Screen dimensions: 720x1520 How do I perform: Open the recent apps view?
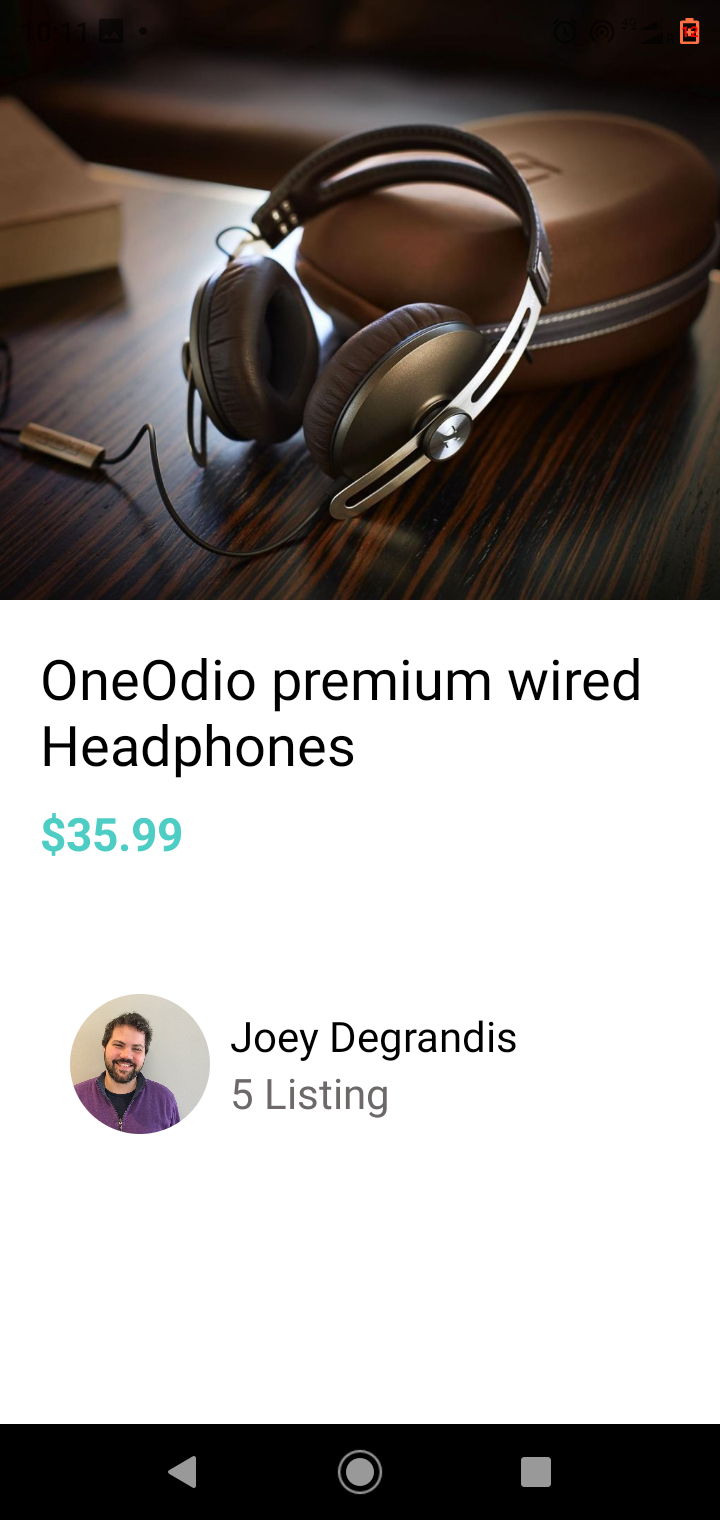[x=536, y=1472]
